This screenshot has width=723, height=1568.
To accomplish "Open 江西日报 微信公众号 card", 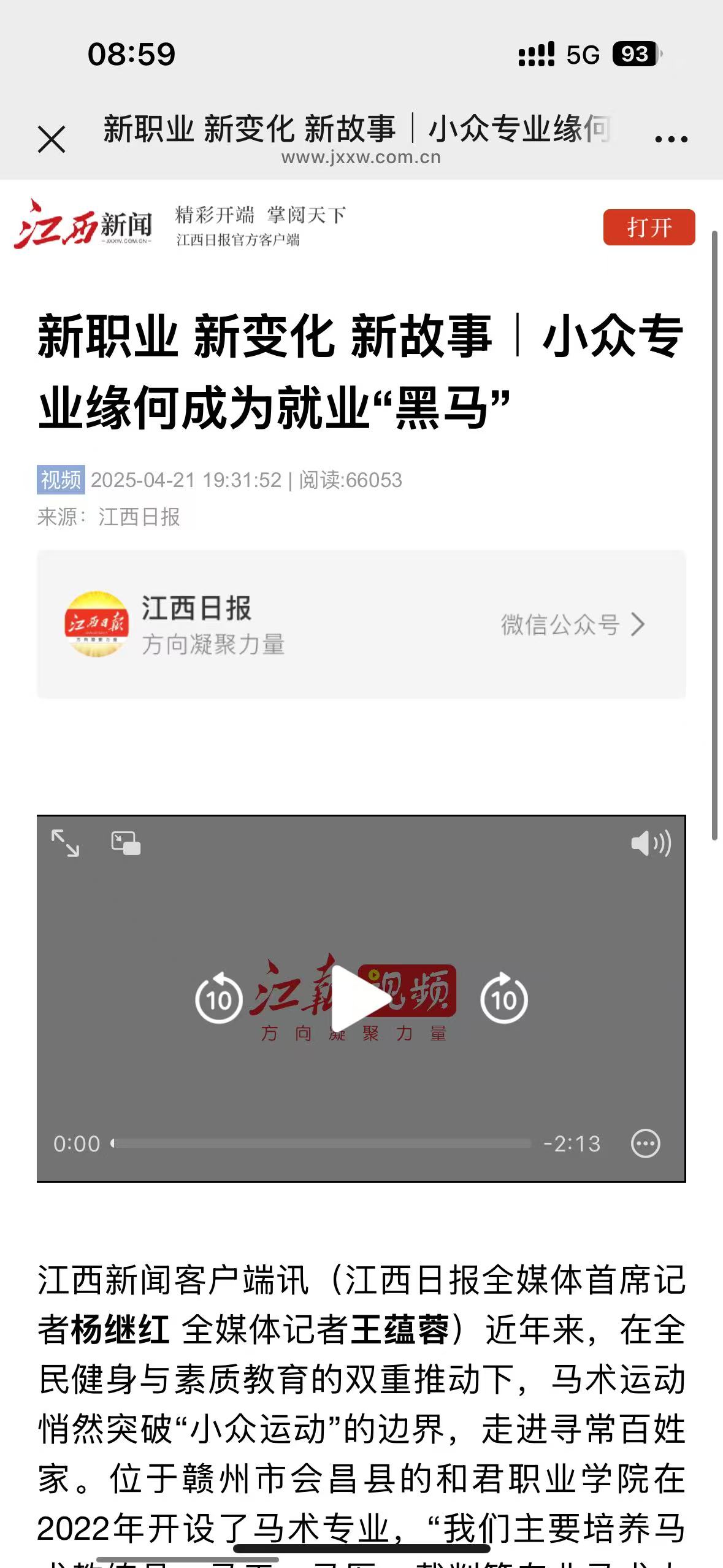I will click(361, 625).
